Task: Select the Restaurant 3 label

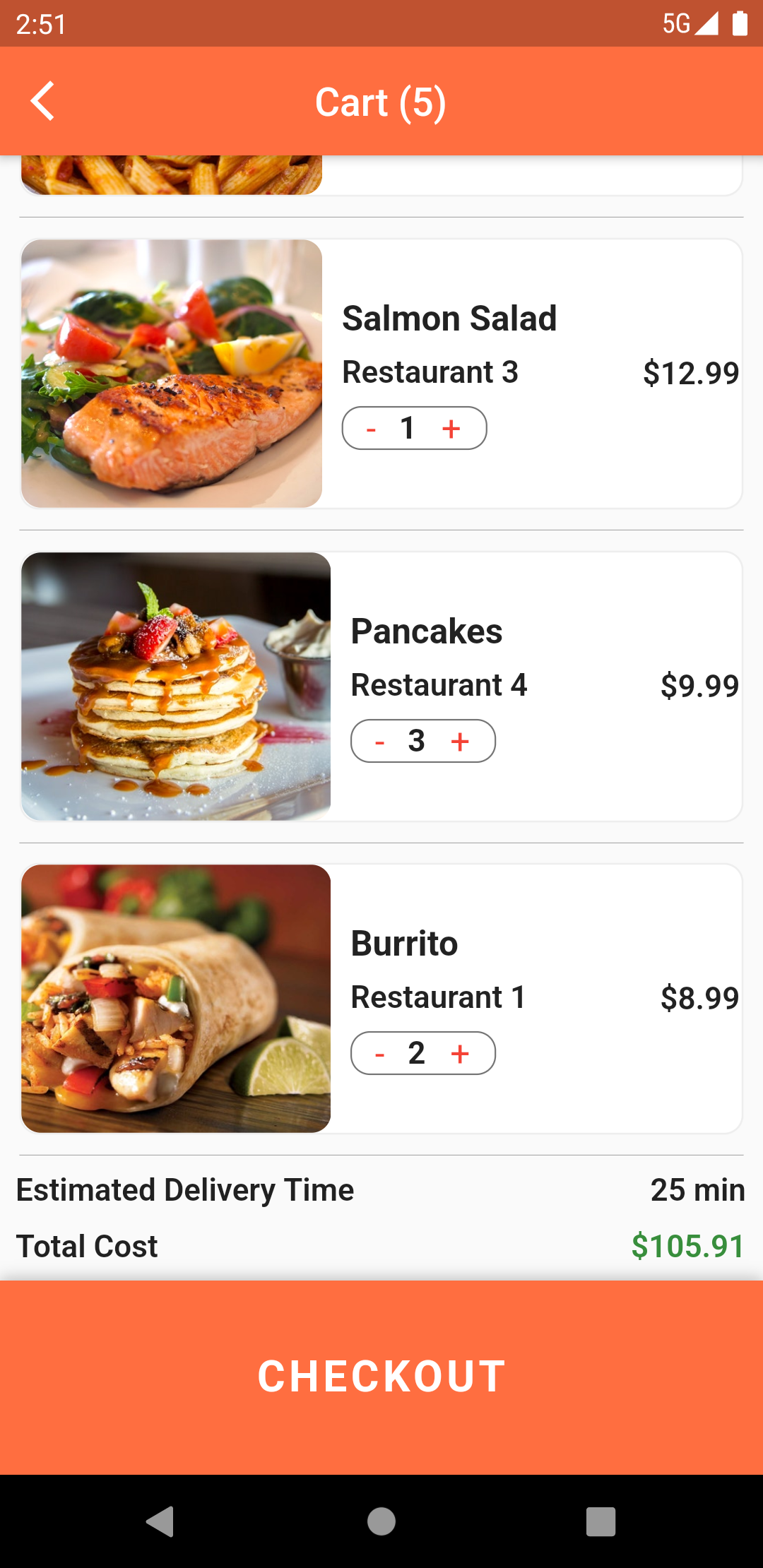Action: tap(431, 372)
